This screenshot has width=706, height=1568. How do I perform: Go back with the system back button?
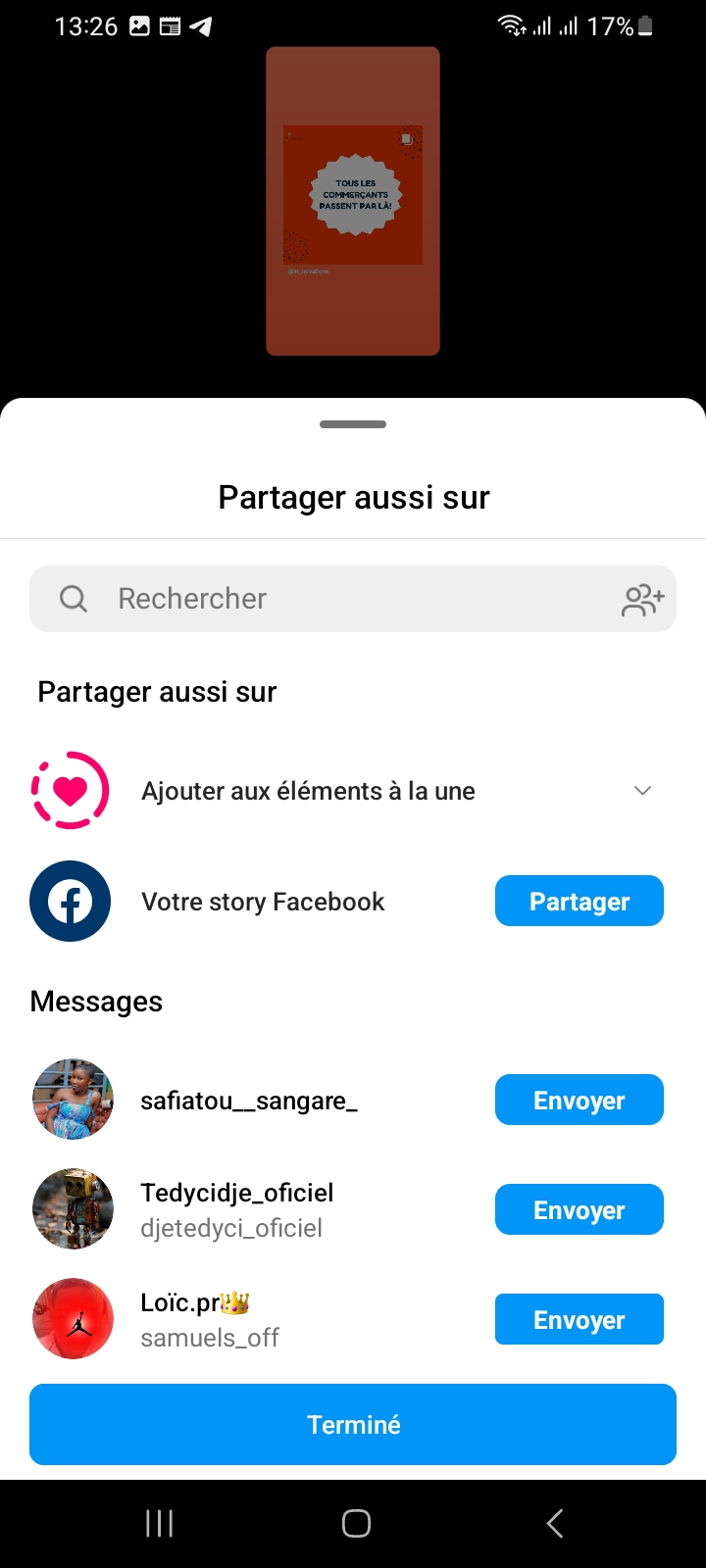point(554,1524)
